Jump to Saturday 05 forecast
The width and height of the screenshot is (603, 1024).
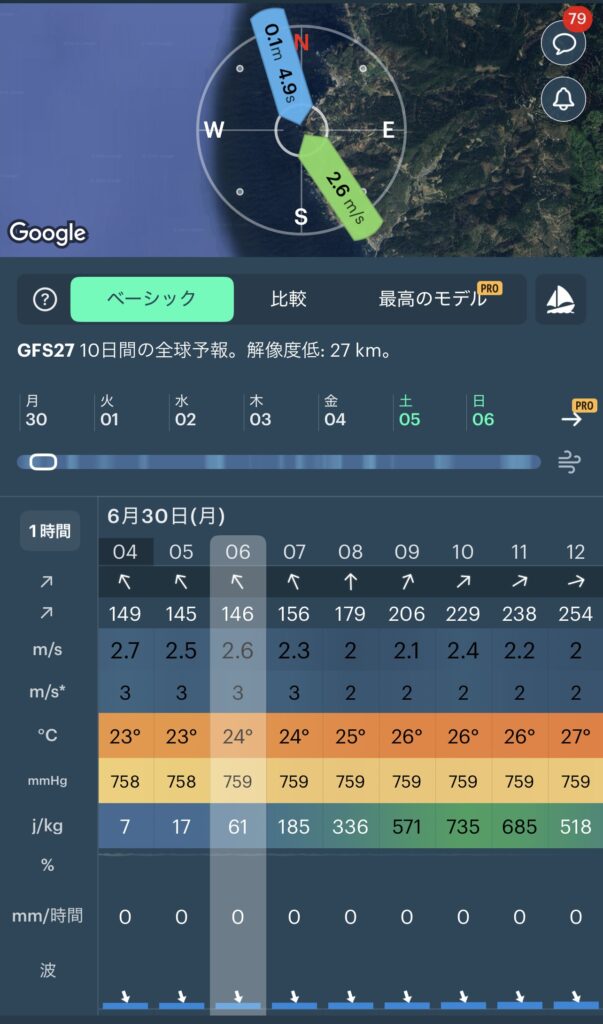[409, 411]
